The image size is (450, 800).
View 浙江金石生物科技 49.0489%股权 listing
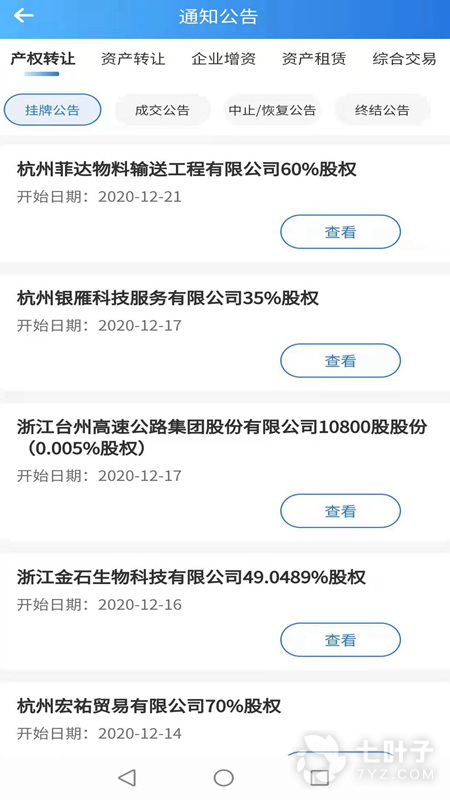click(x=340, y=640)
